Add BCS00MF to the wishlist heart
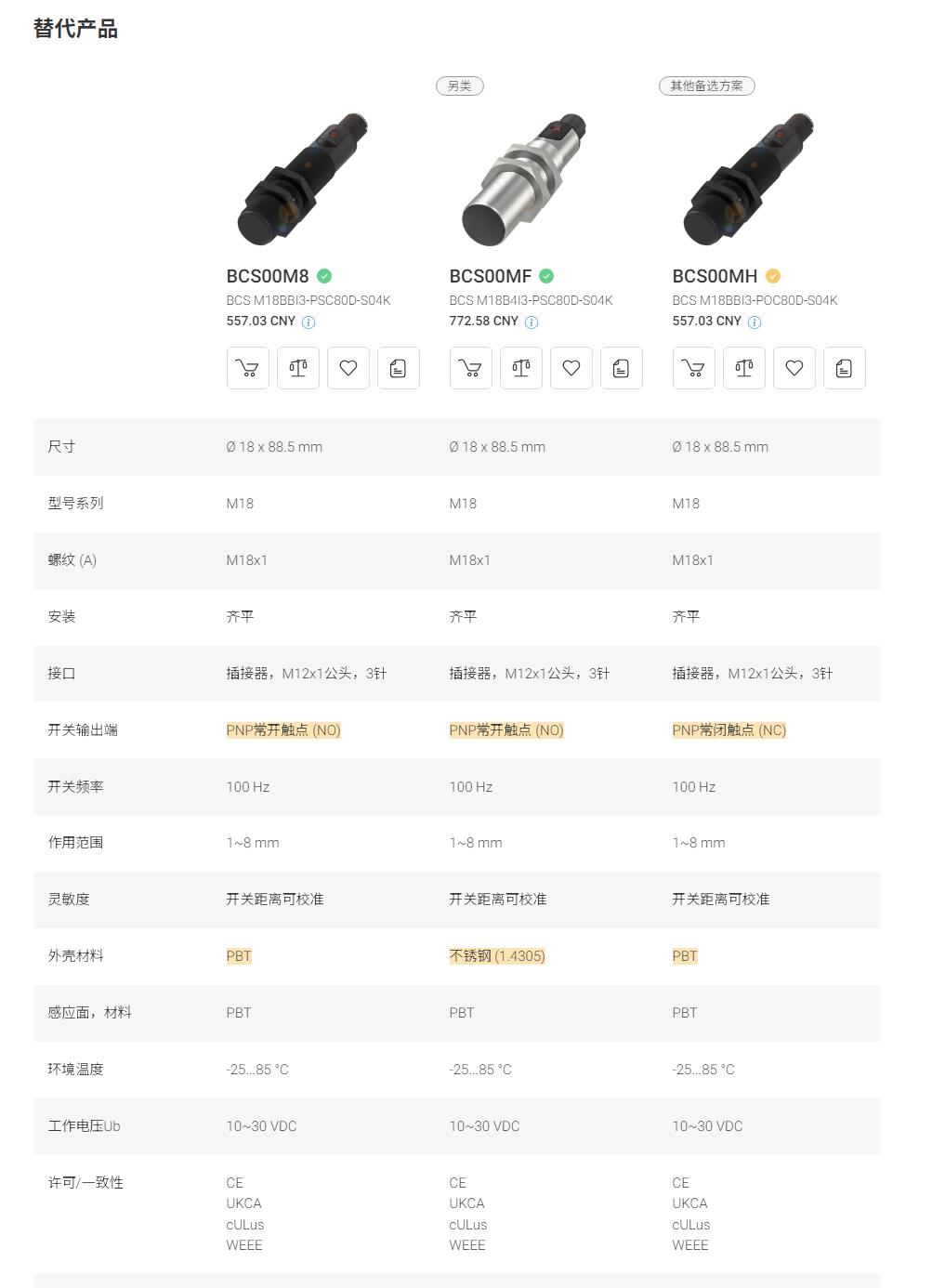The image size is (945, 1288). (x=571, y=368)
